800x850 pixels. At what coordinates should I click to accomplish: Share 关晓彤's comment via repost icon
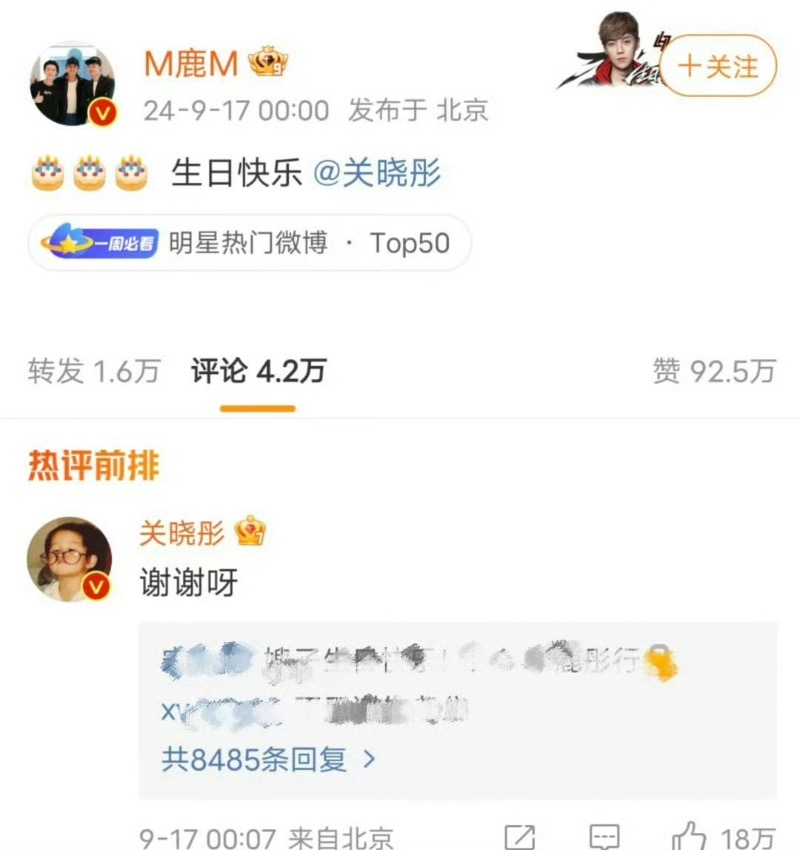tap(520, 836)
